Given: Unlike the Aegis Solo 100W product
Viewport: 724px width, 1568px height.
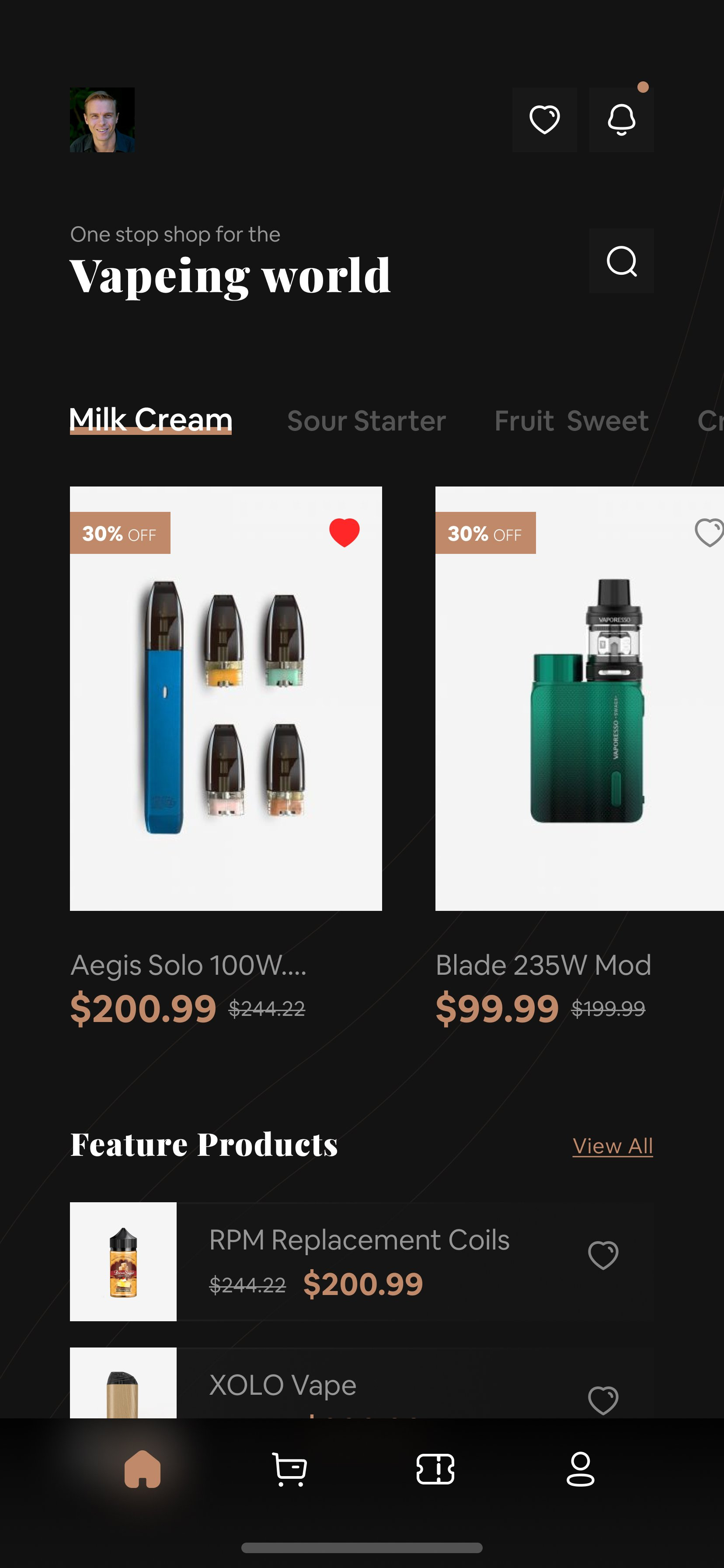Looking at the screenshot, I should pyautogui.click(x=345, y=532).
